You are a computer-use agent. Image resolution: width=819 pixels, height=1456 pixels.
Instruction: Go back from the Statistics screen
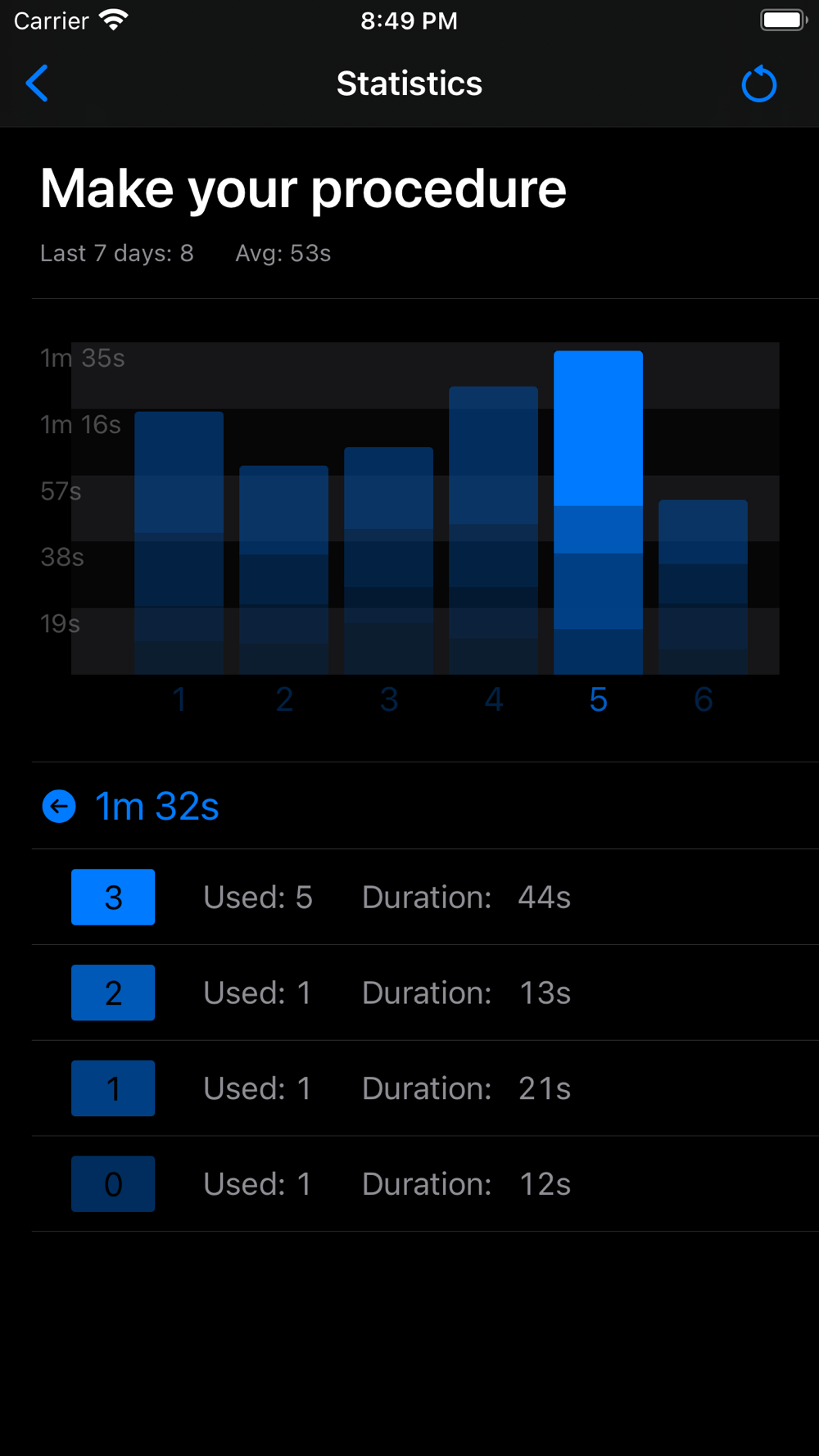click(x=37, y=84)
